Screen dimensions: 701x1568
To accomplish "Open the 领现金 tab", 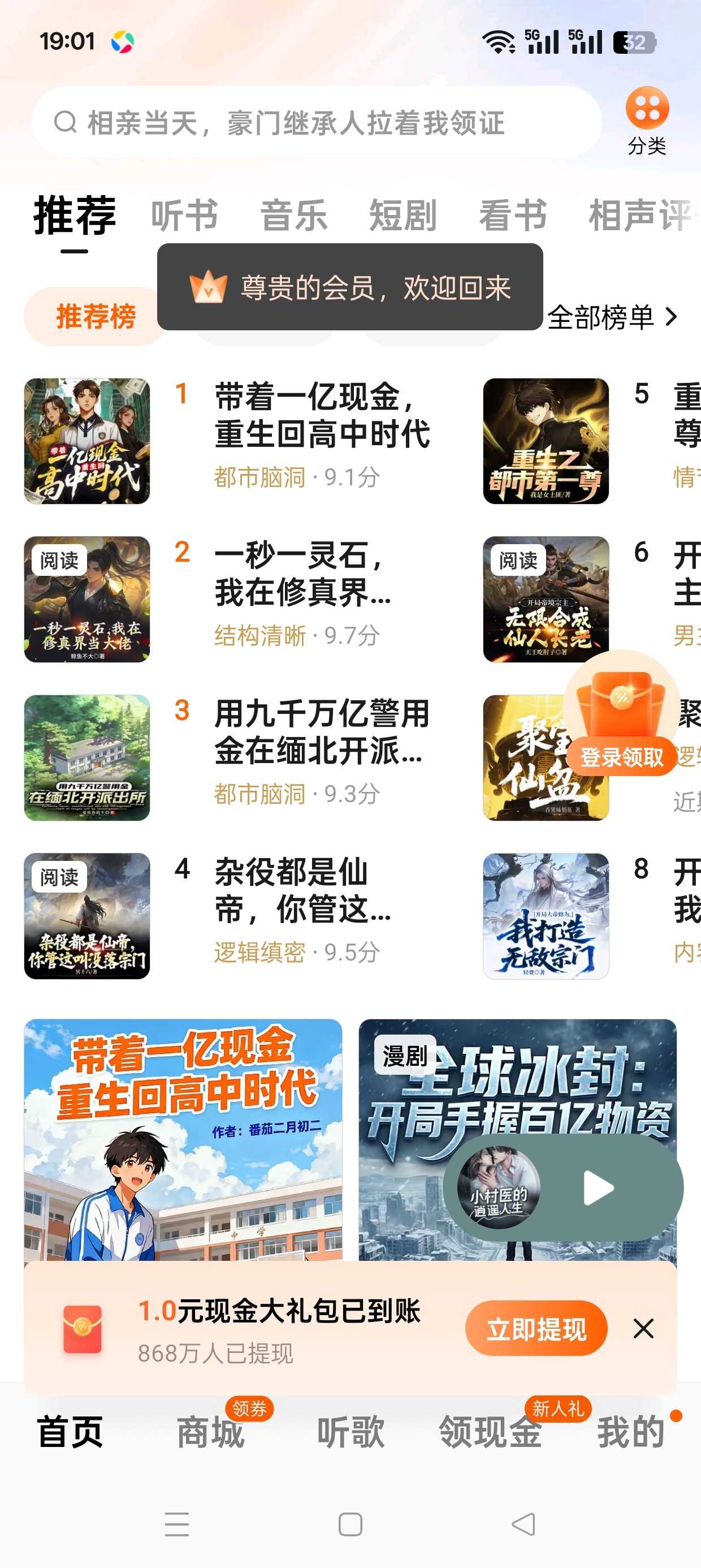I will (x=491, y=1432).
